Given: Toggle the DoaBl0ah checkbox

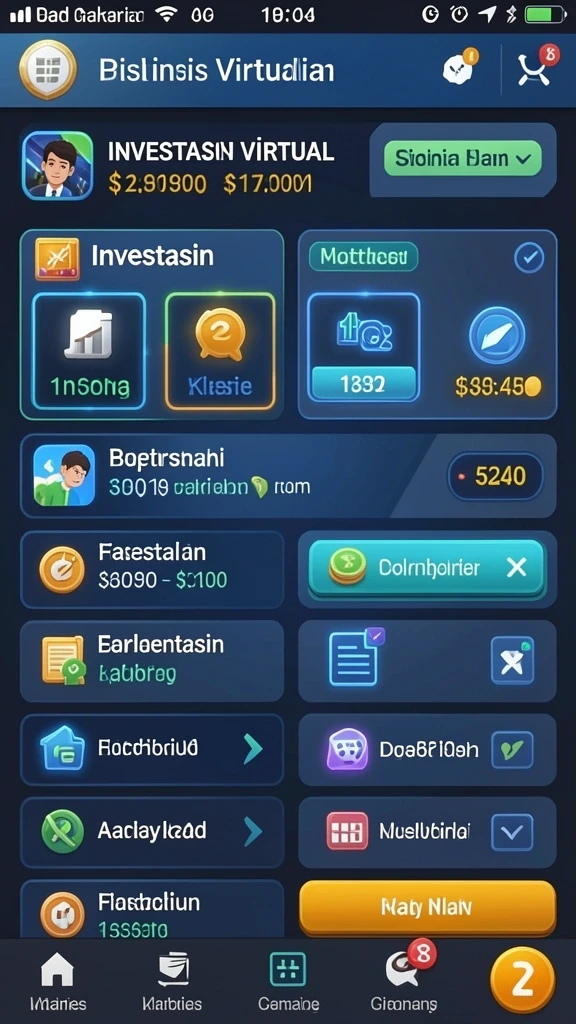Looking at the screenshot, I should (512, 749).
